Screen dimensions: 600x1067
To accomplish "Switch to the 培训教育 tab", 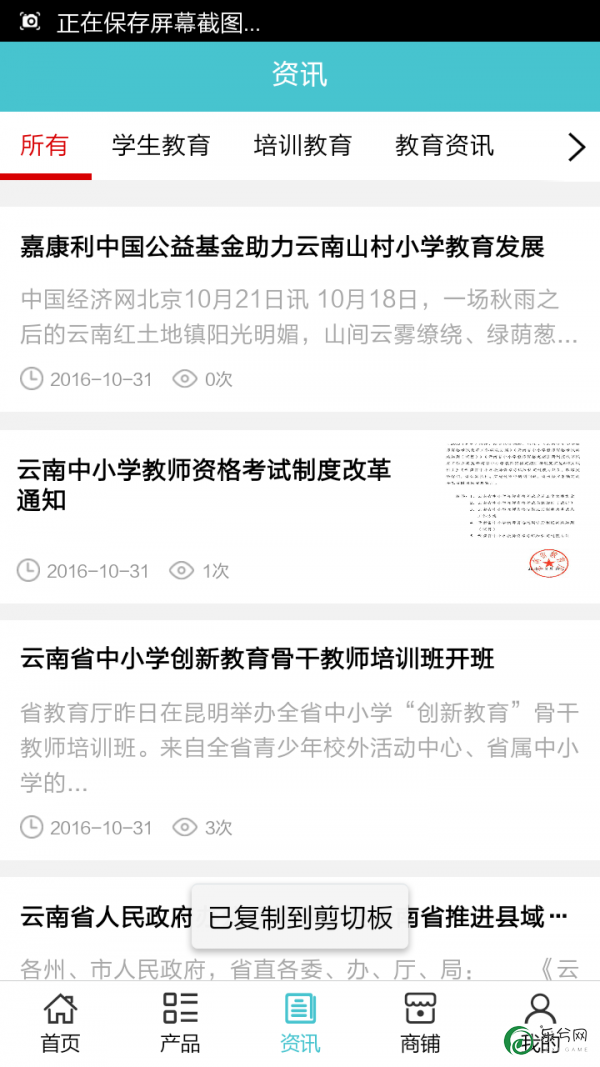I will coord(303,146).
